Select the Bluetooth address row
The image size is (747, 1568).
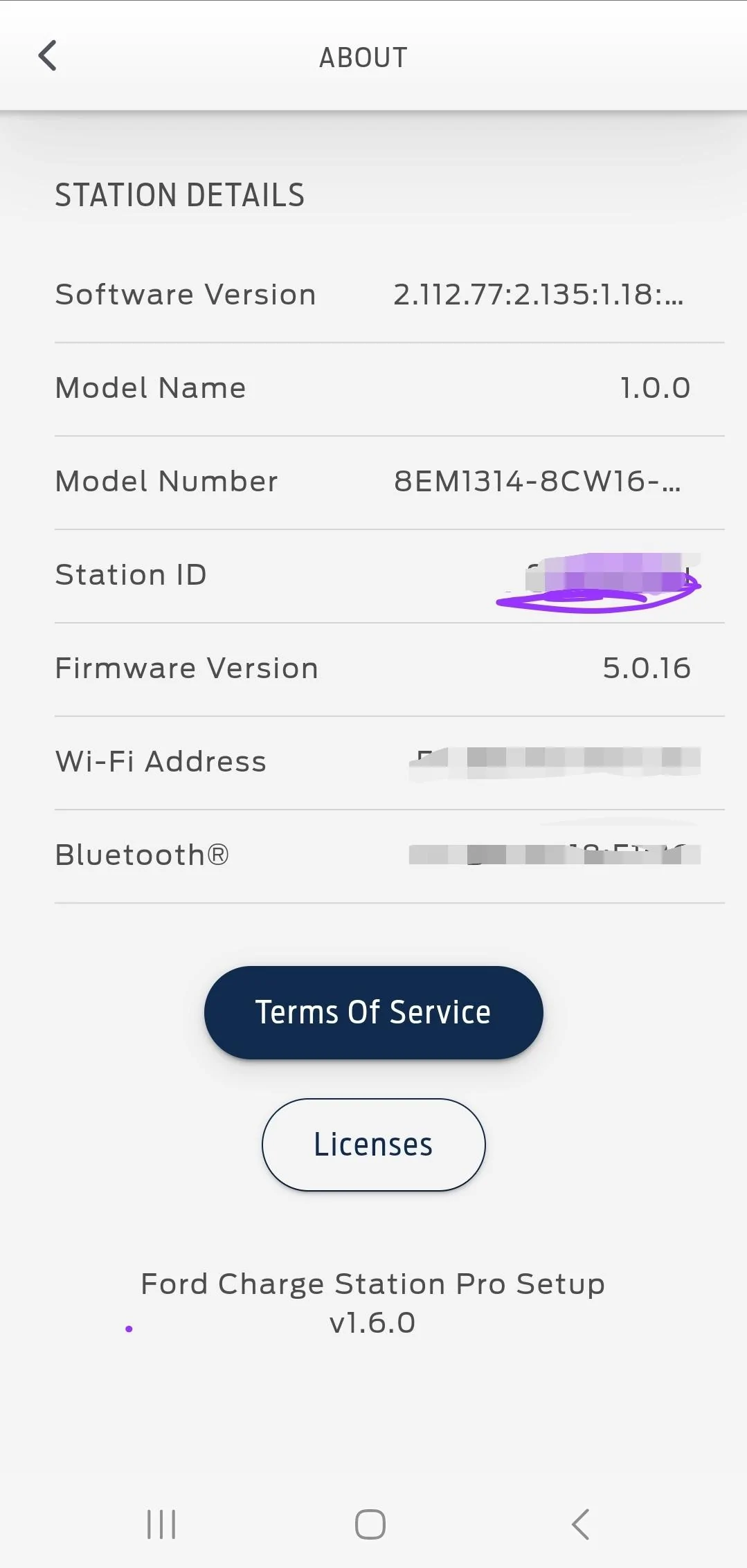374,855
